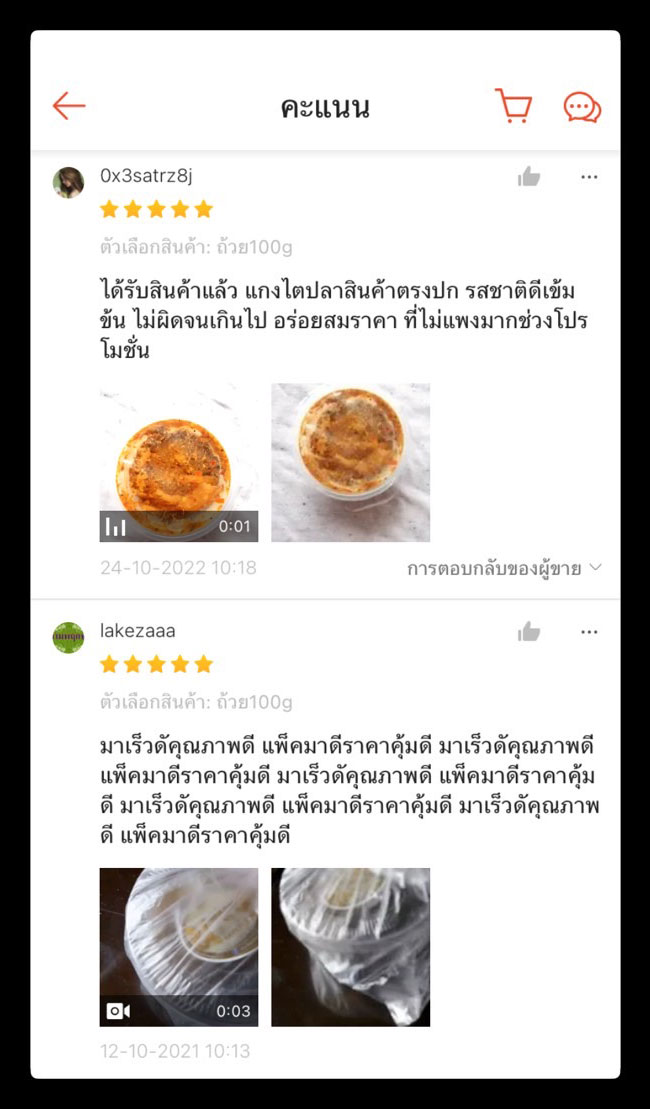Go back from the คะแนน page
Image resolution: width=650 pixels, height=1109 pixels.
69,106
